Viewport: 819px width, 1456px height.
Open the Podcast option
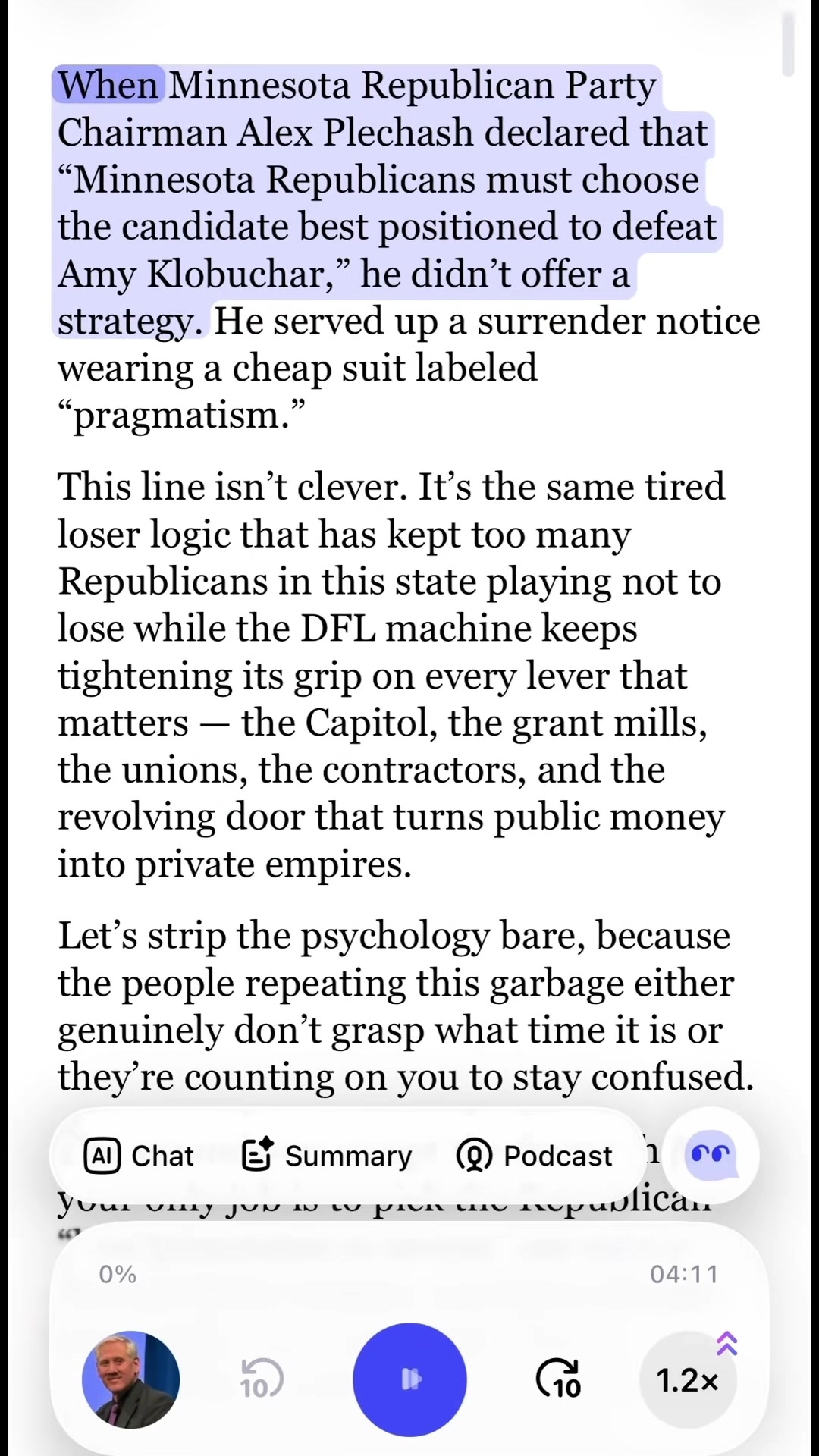point(535,1156)
